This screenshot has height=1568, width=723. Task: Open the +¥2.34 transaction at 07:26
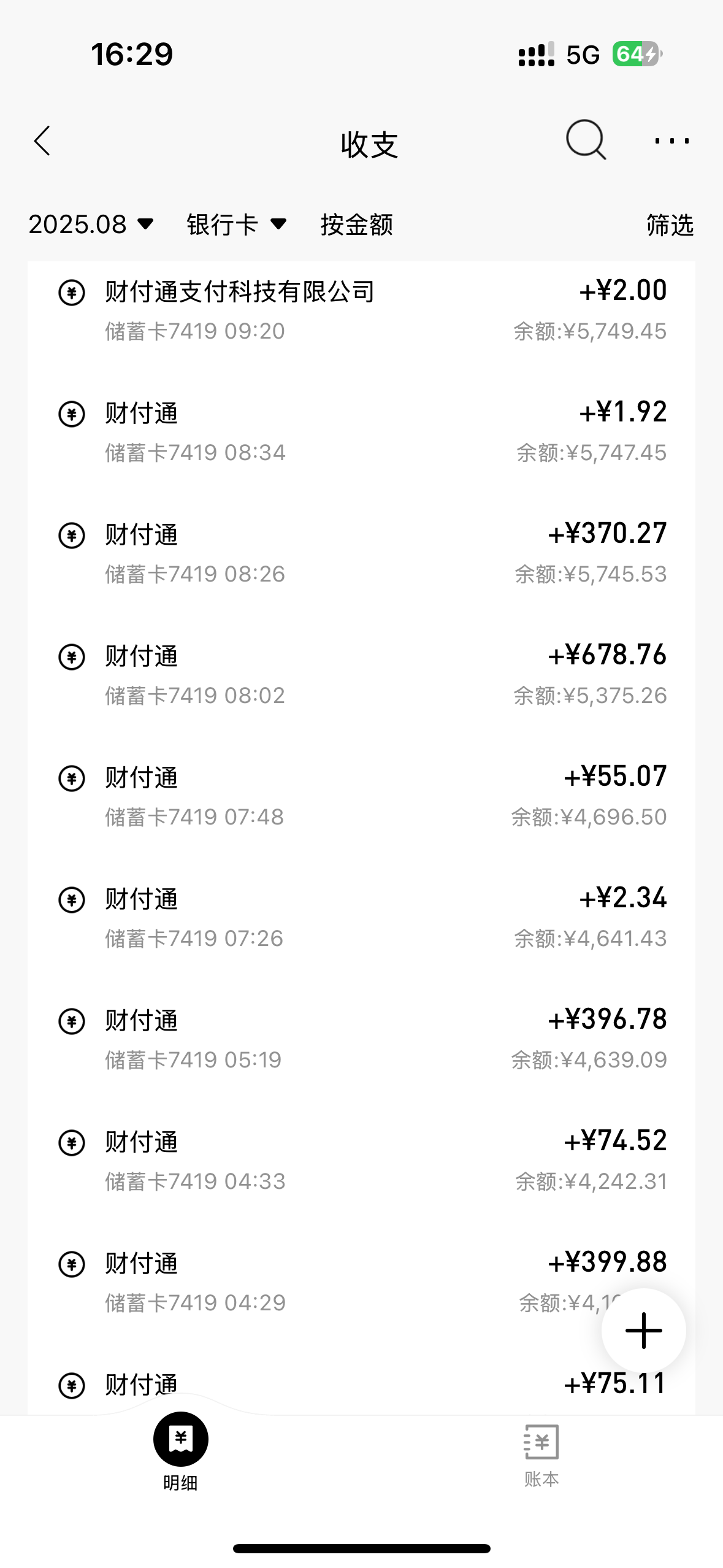coord(361,918)
